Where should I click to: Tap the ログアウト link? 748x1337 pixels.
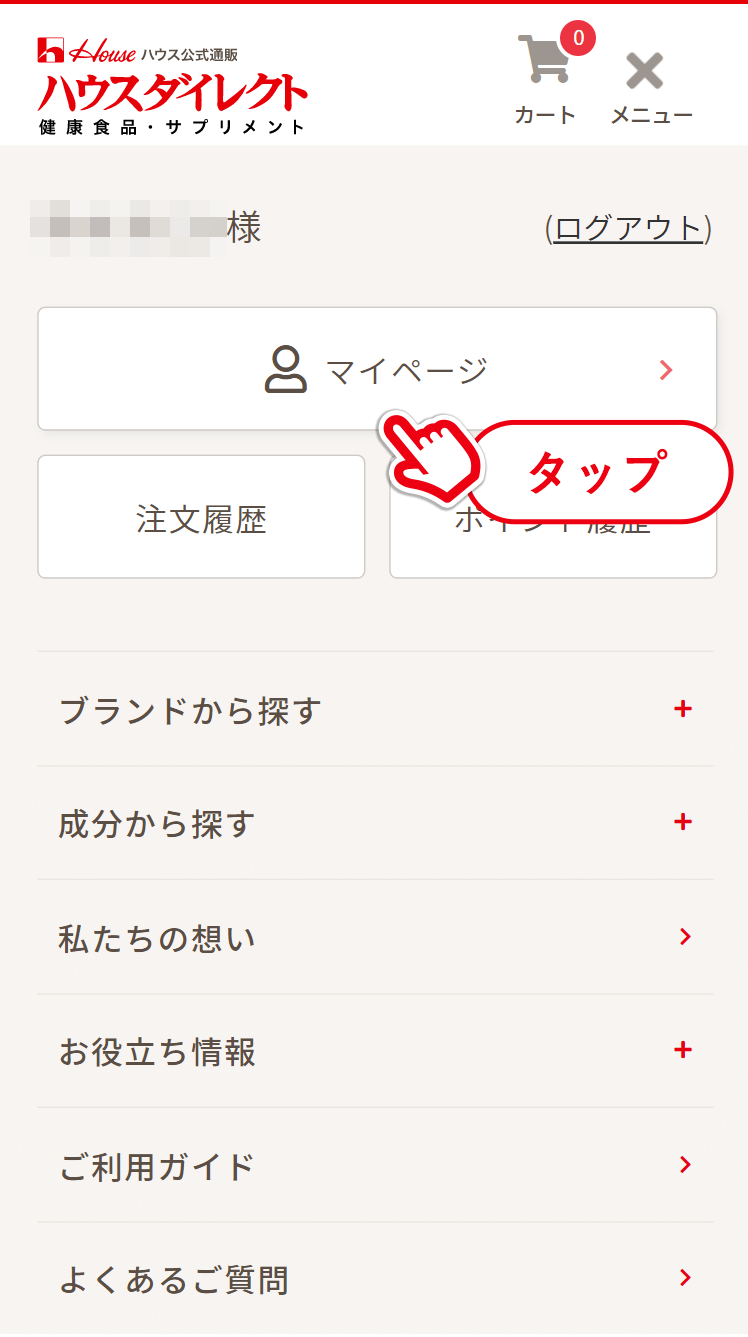[x=628, y=228]
